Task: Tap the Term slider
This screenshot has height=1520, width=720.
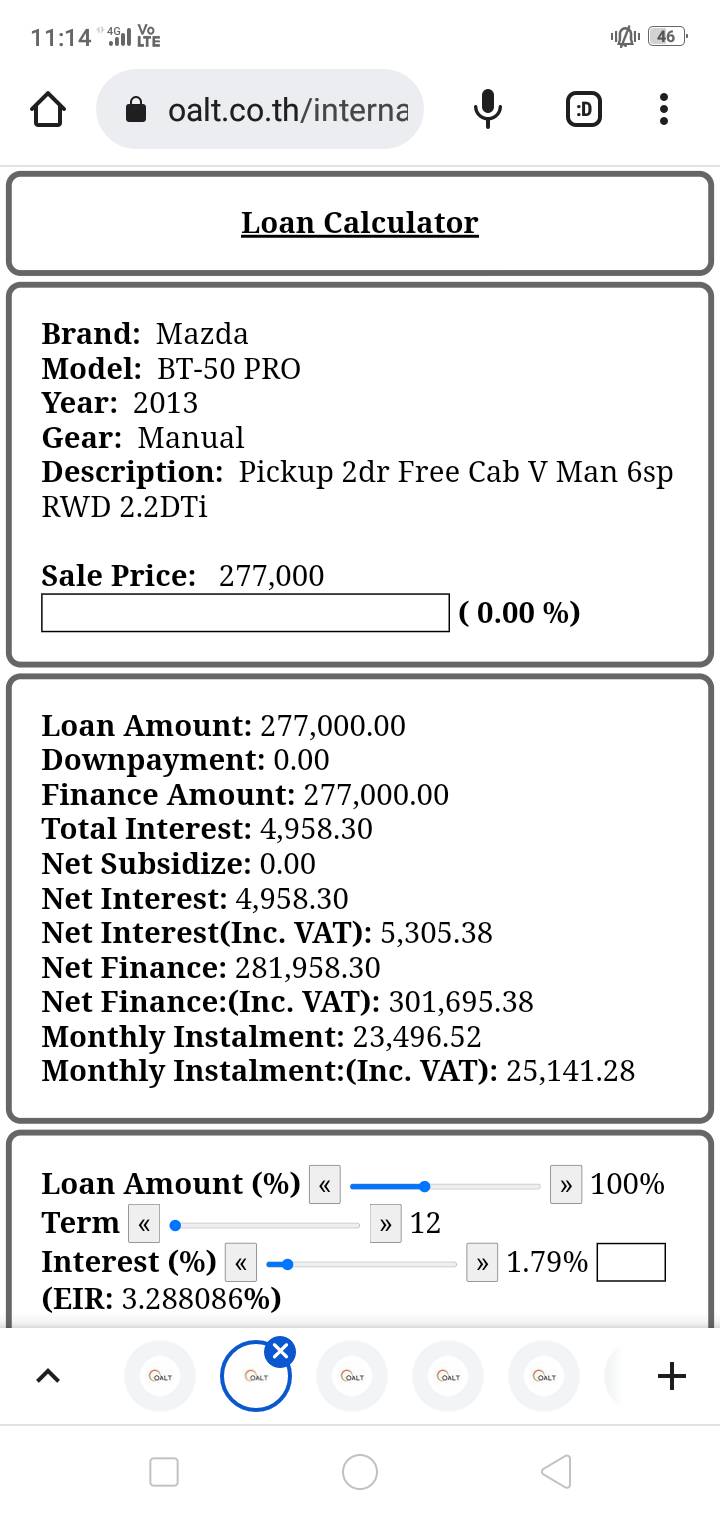Action: [x=265, y=1224]
